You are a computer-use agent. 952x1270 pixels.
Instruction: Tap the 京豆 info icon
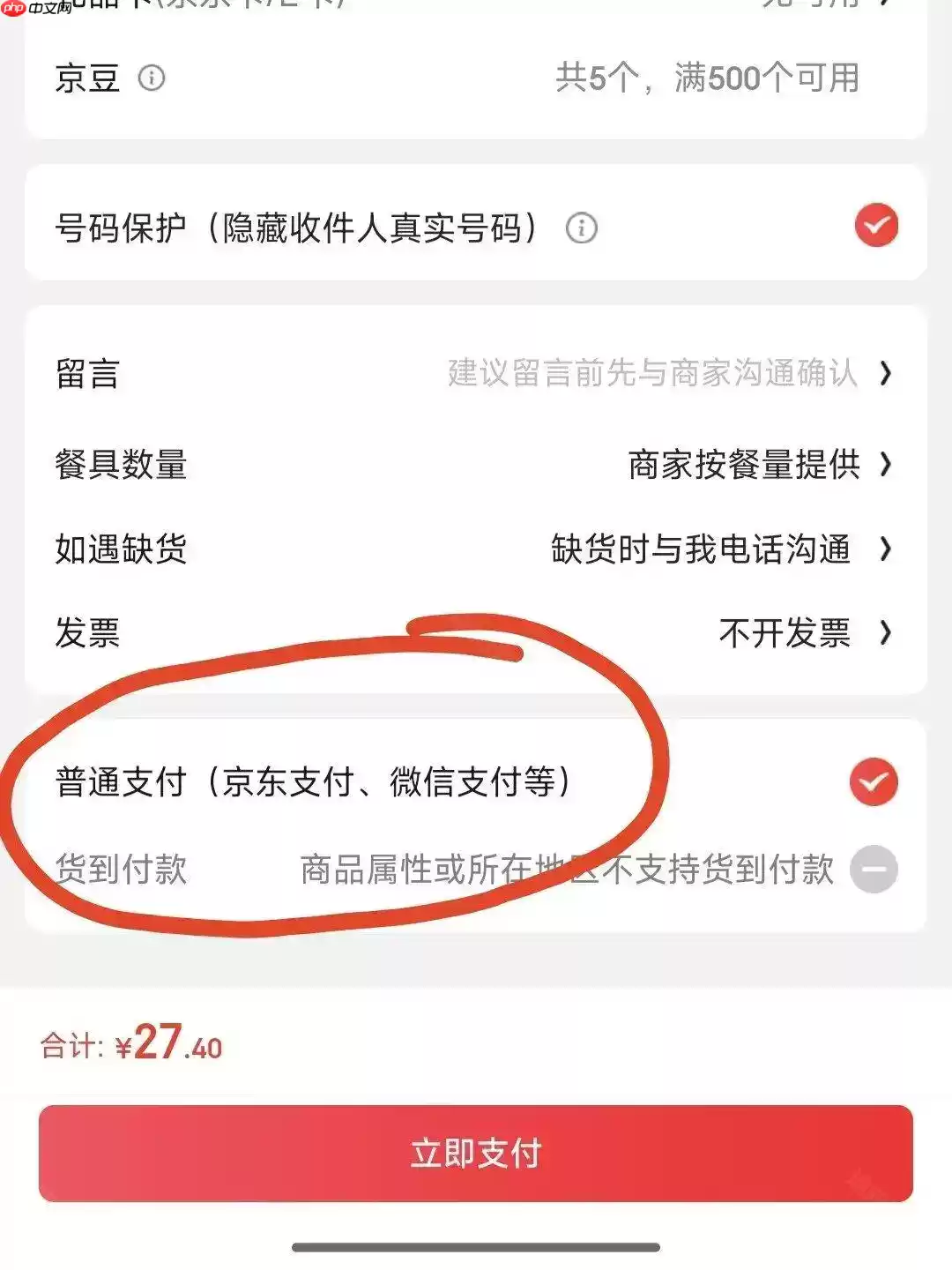(x=152, y=79)
